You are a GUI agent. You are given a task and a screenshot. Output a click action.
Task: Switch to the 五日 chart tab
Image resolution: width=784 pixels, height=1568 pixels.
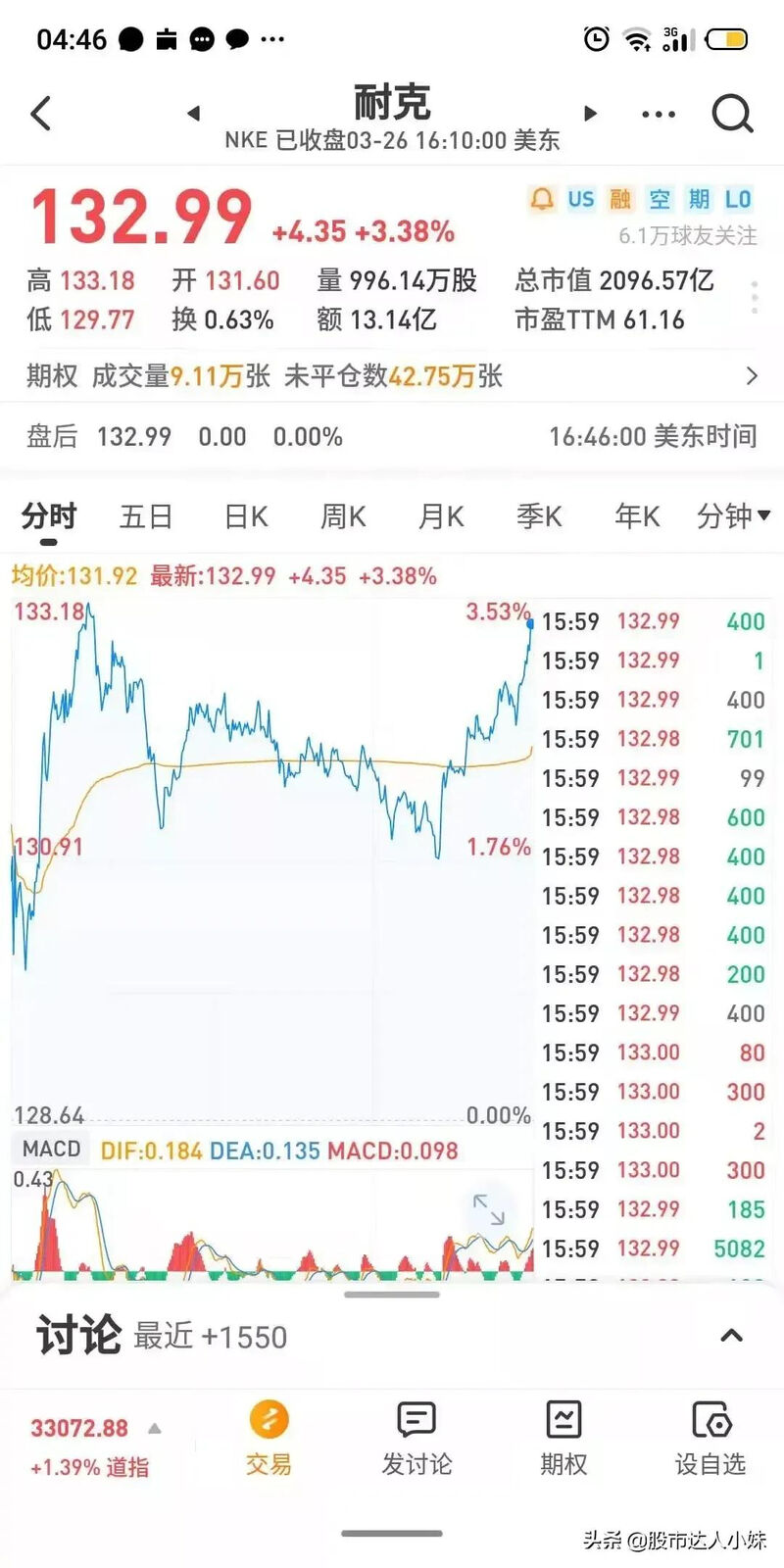[146, 515]
